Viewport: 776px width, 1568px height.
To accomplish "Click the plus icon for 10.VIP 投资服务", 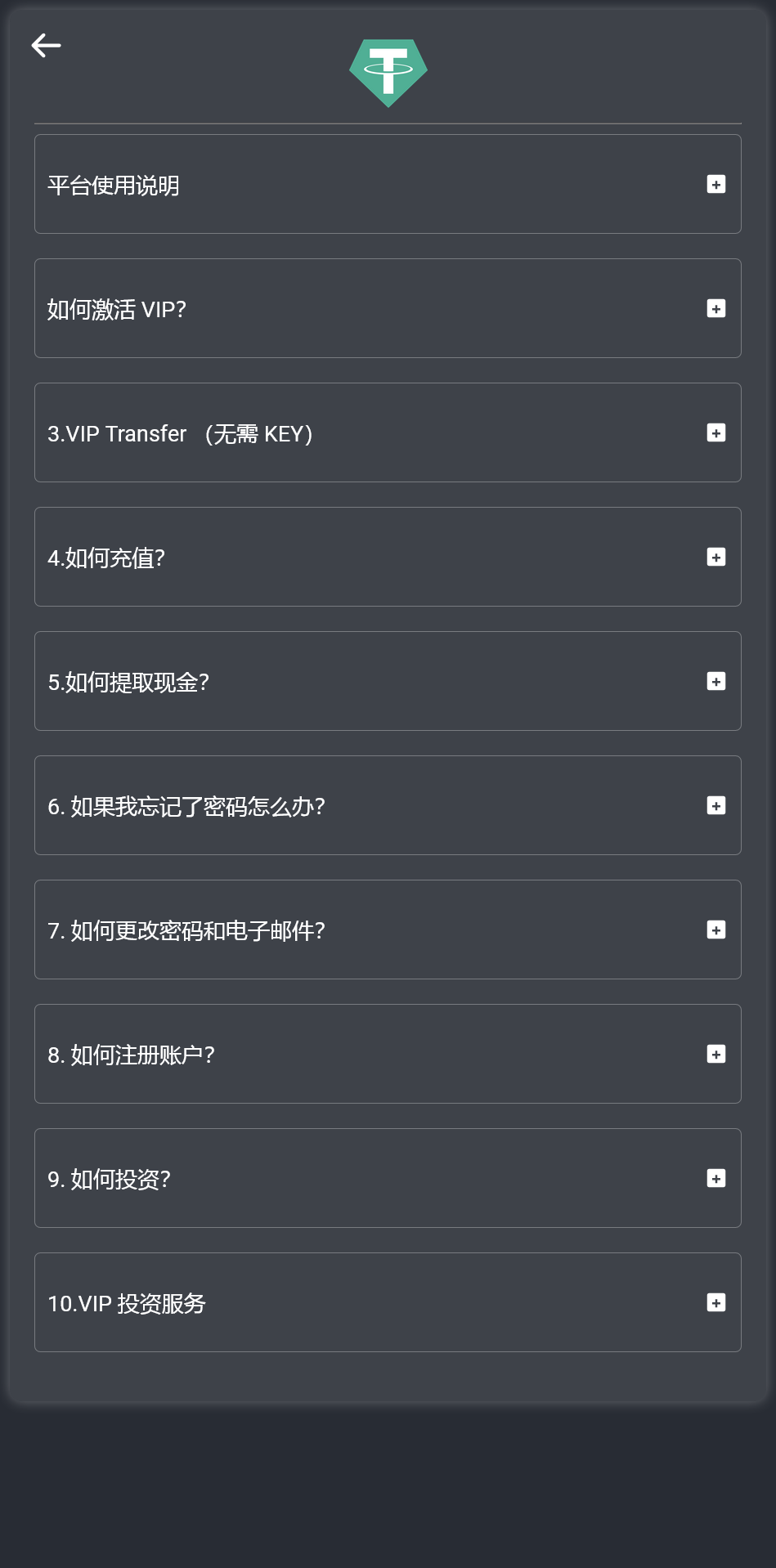I will coord(715,1302).
